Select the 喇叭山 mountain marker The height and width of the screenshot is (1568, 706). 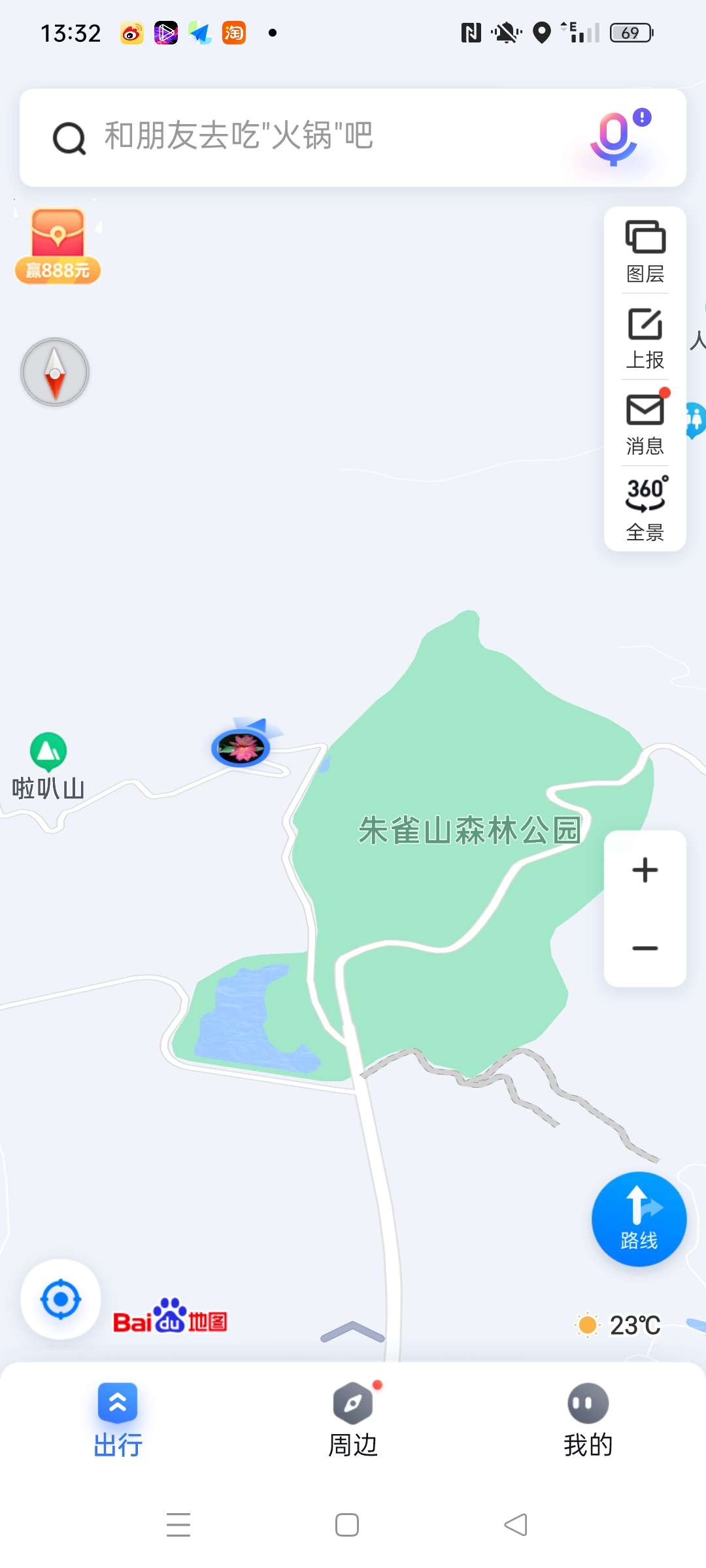coord(48,753)
